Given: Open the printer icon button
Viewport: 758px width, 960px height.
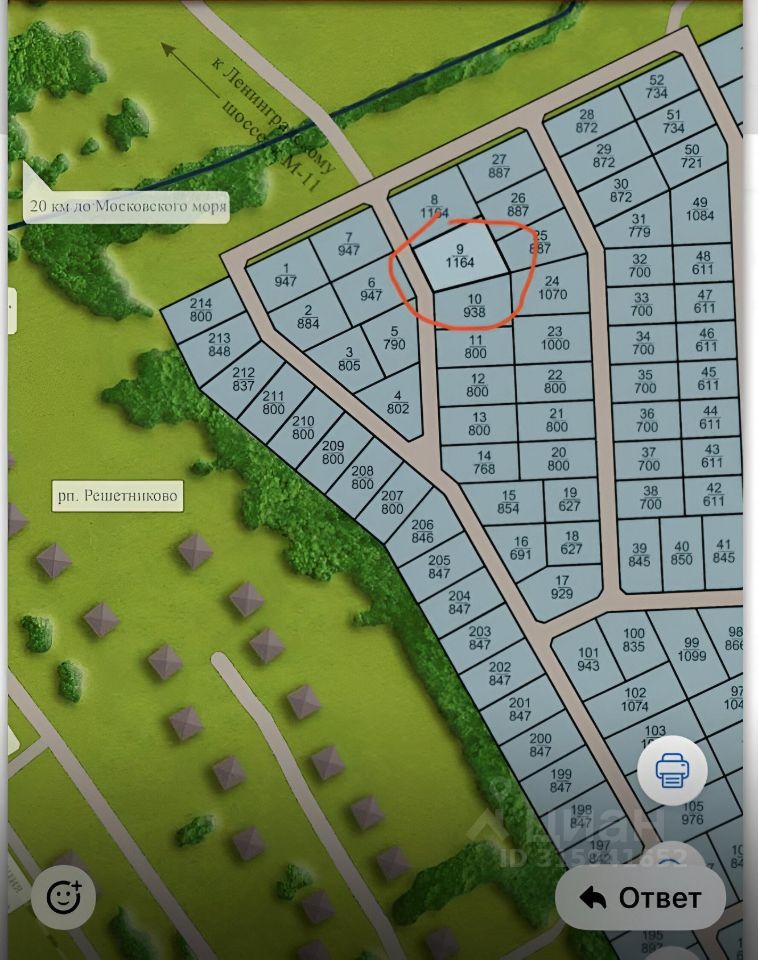Looking at the screenshot, I should click(x=672, y=770).
